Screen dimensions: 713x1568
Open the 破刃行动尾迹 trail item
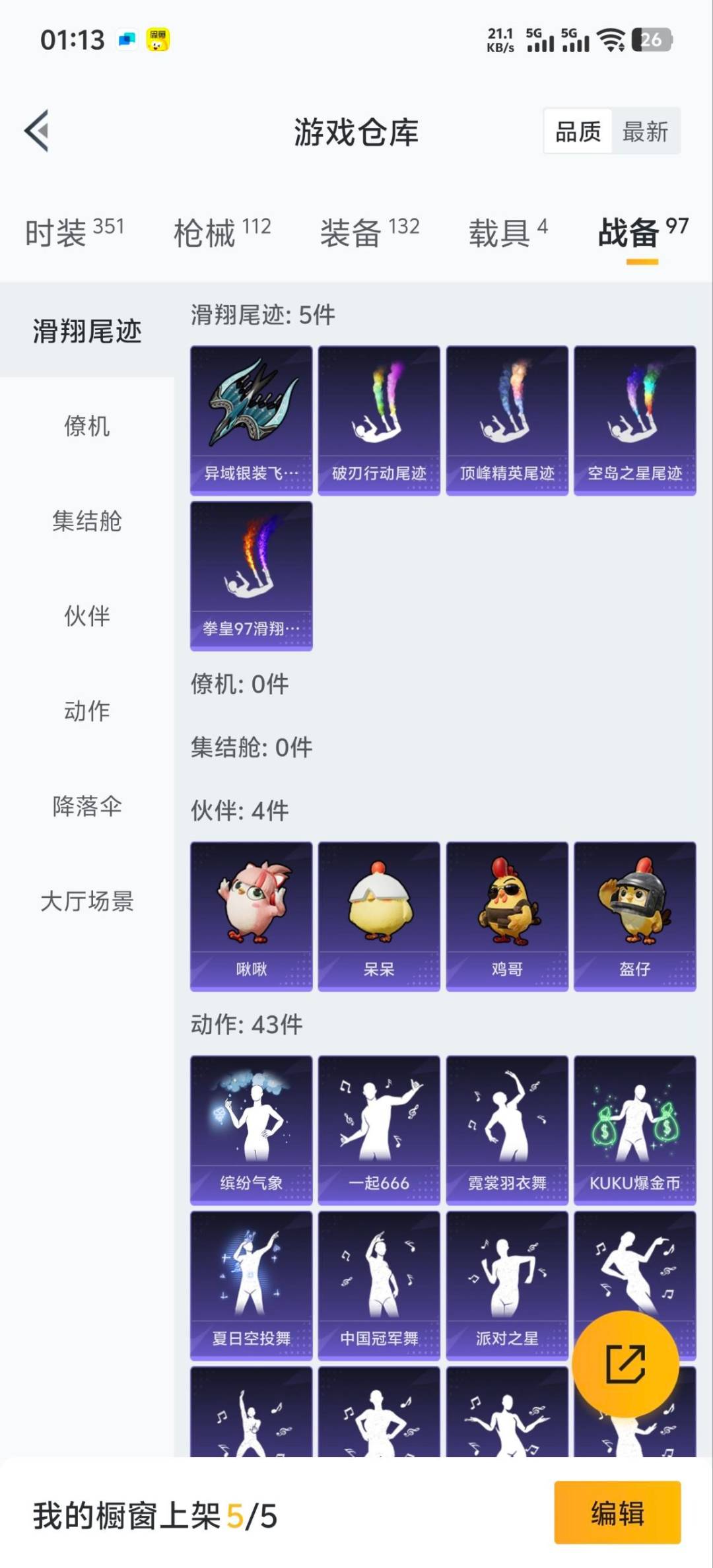point(378,419)
